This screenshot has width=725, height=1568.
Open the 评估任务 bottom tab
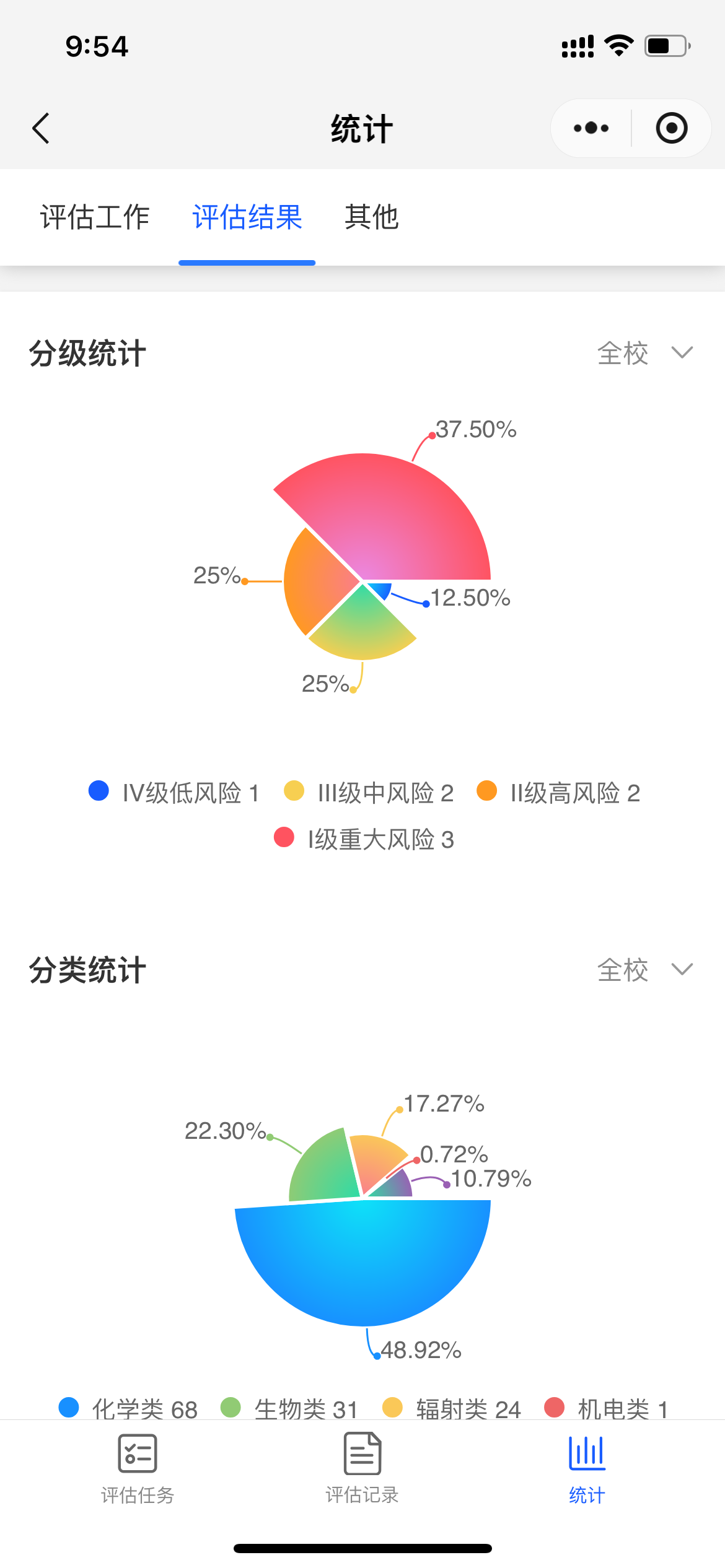[138, 1469]
